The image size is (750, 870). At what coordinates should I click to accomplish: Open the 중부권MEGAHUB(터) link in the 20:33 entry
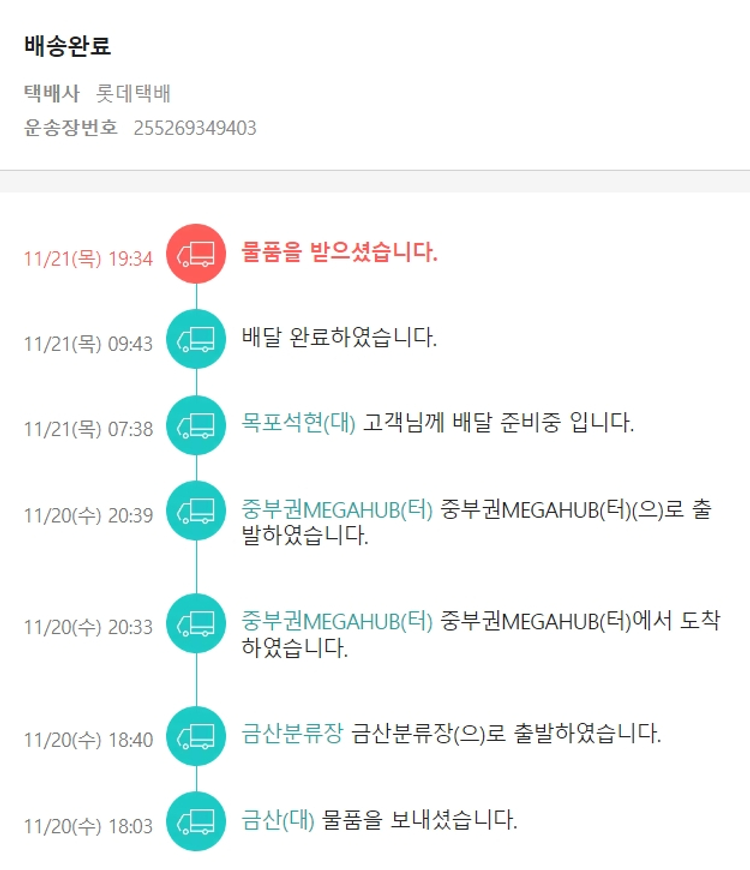click(x=337, y=621)
